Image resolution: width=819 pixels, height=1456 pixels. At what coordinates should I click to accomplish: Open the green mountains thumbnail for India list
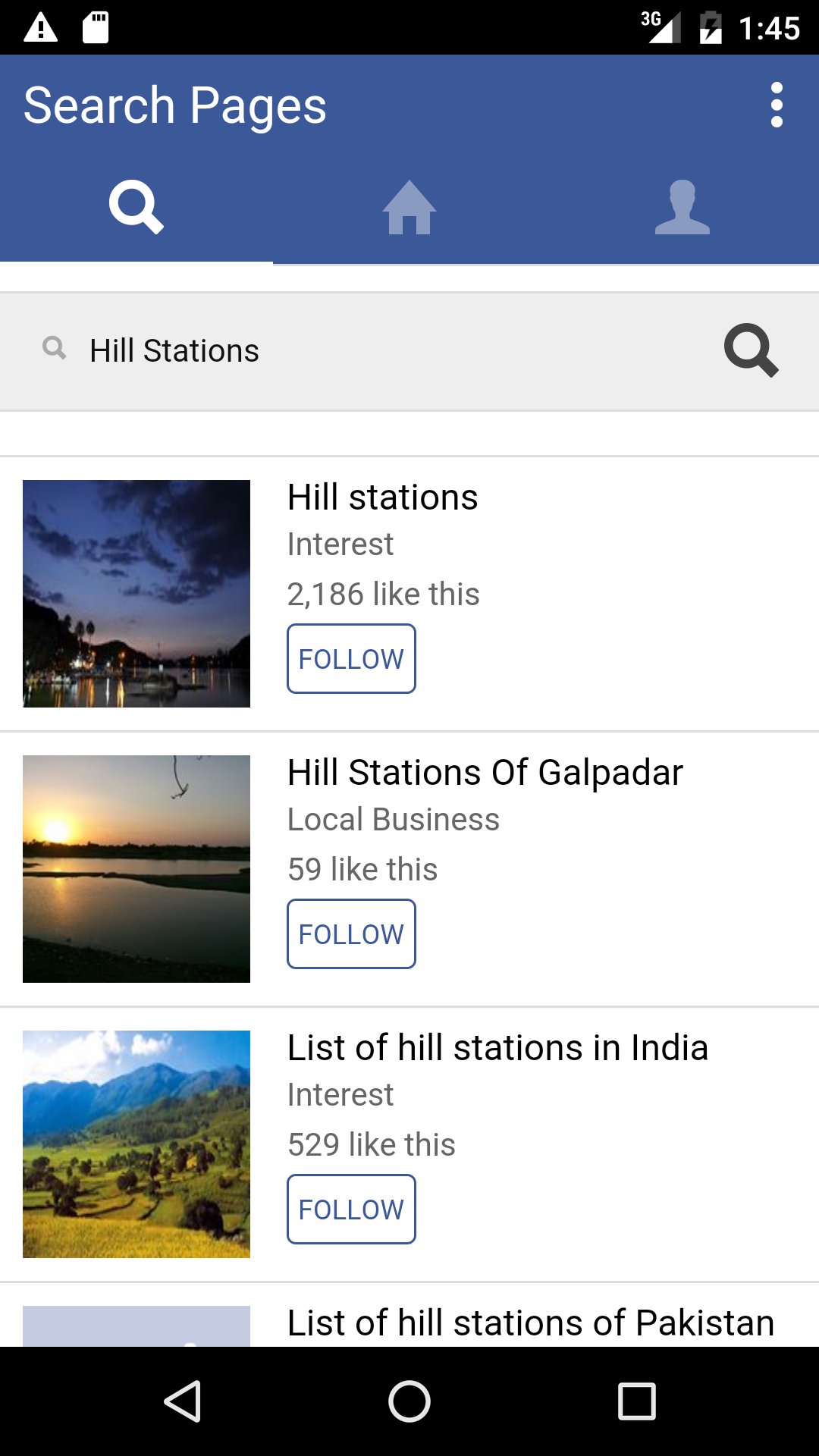136,1143
